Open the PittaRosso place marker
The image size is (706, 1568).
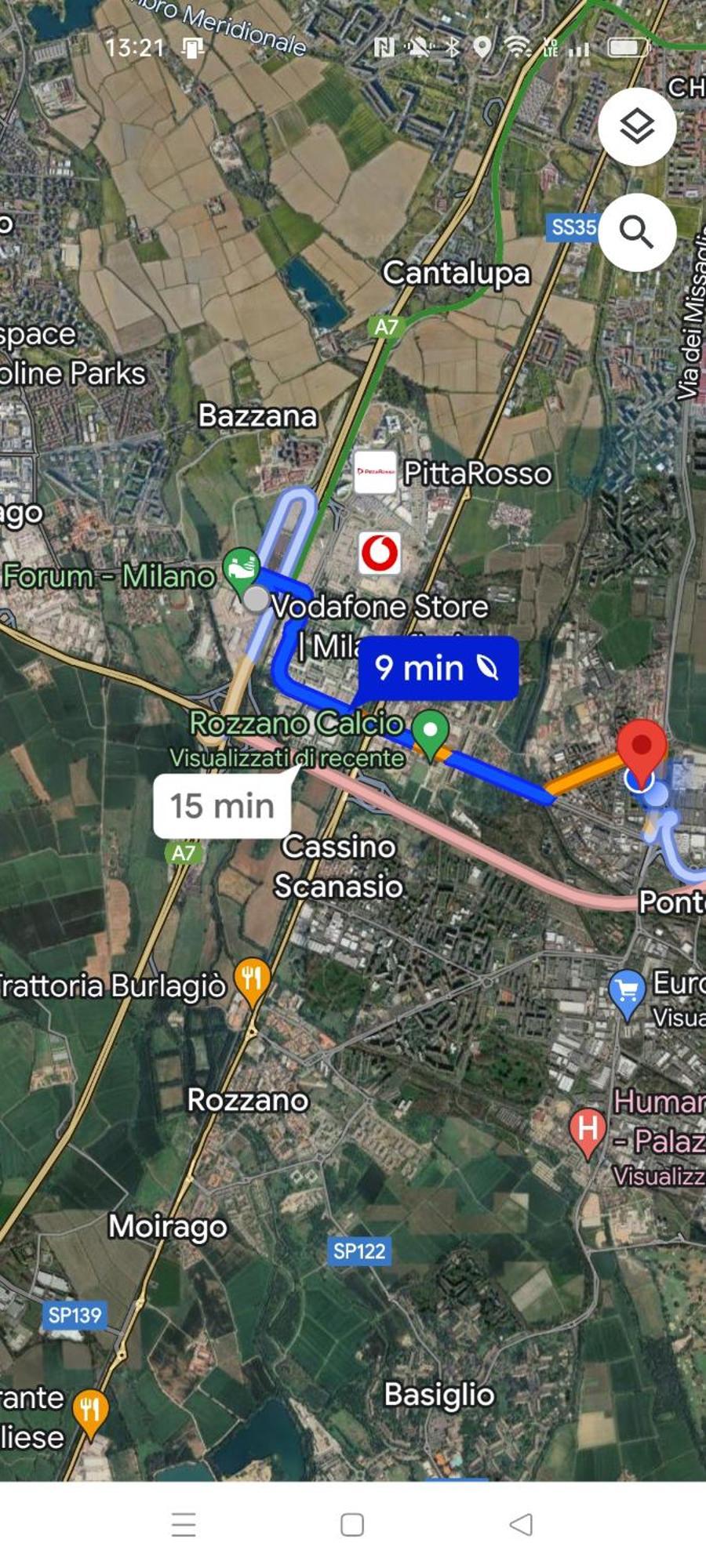375,472
